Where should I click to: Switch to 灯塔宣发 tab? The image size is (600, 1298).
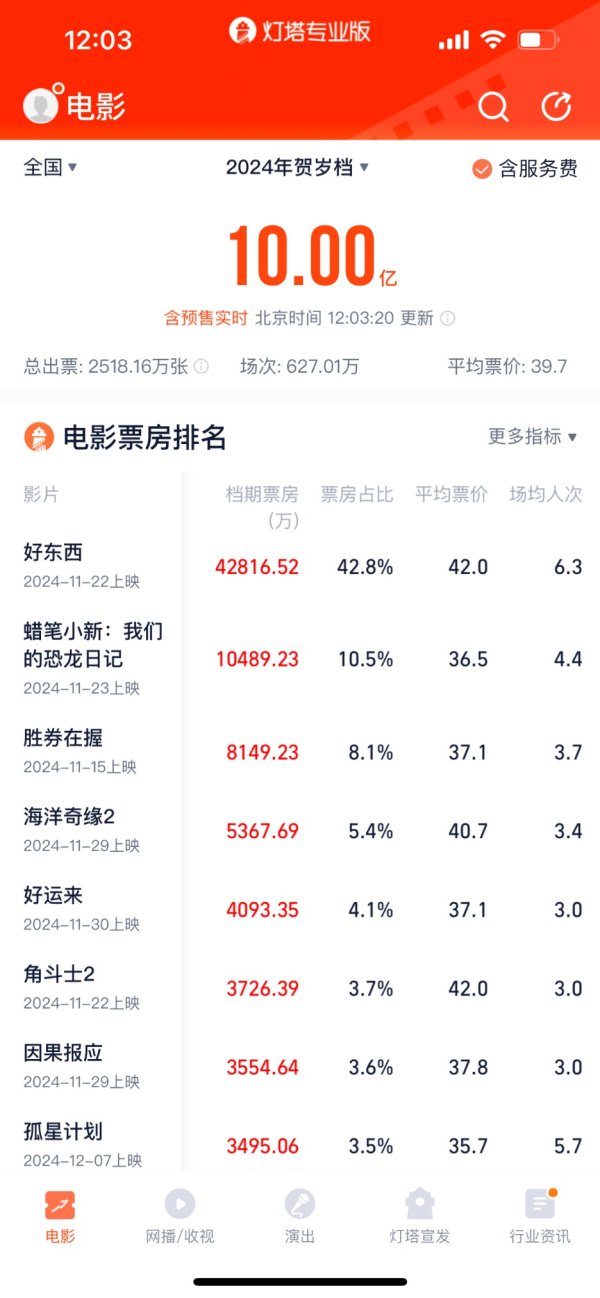coord(420,1217)
